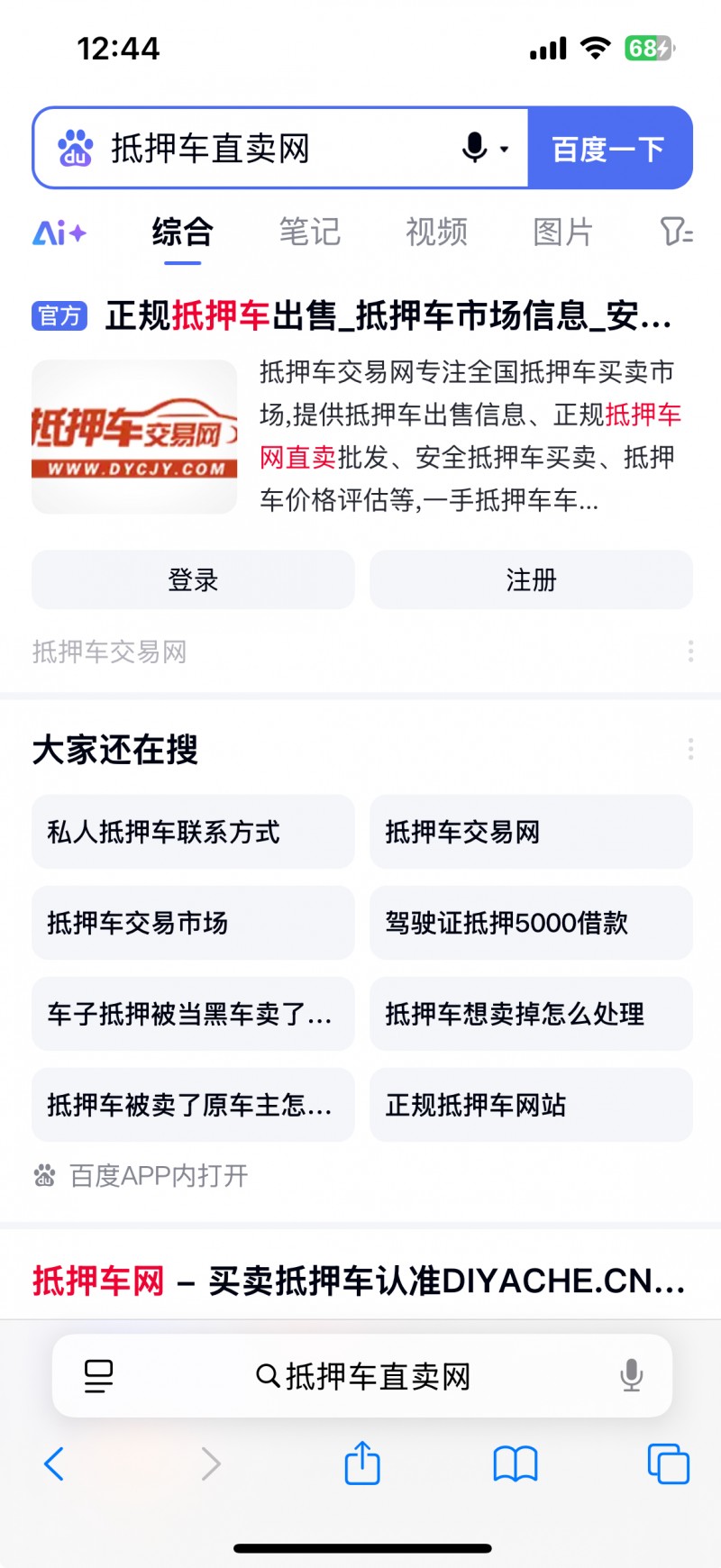
Task: Open Safari tabs overview
Action: click(x=668, y=1463)
